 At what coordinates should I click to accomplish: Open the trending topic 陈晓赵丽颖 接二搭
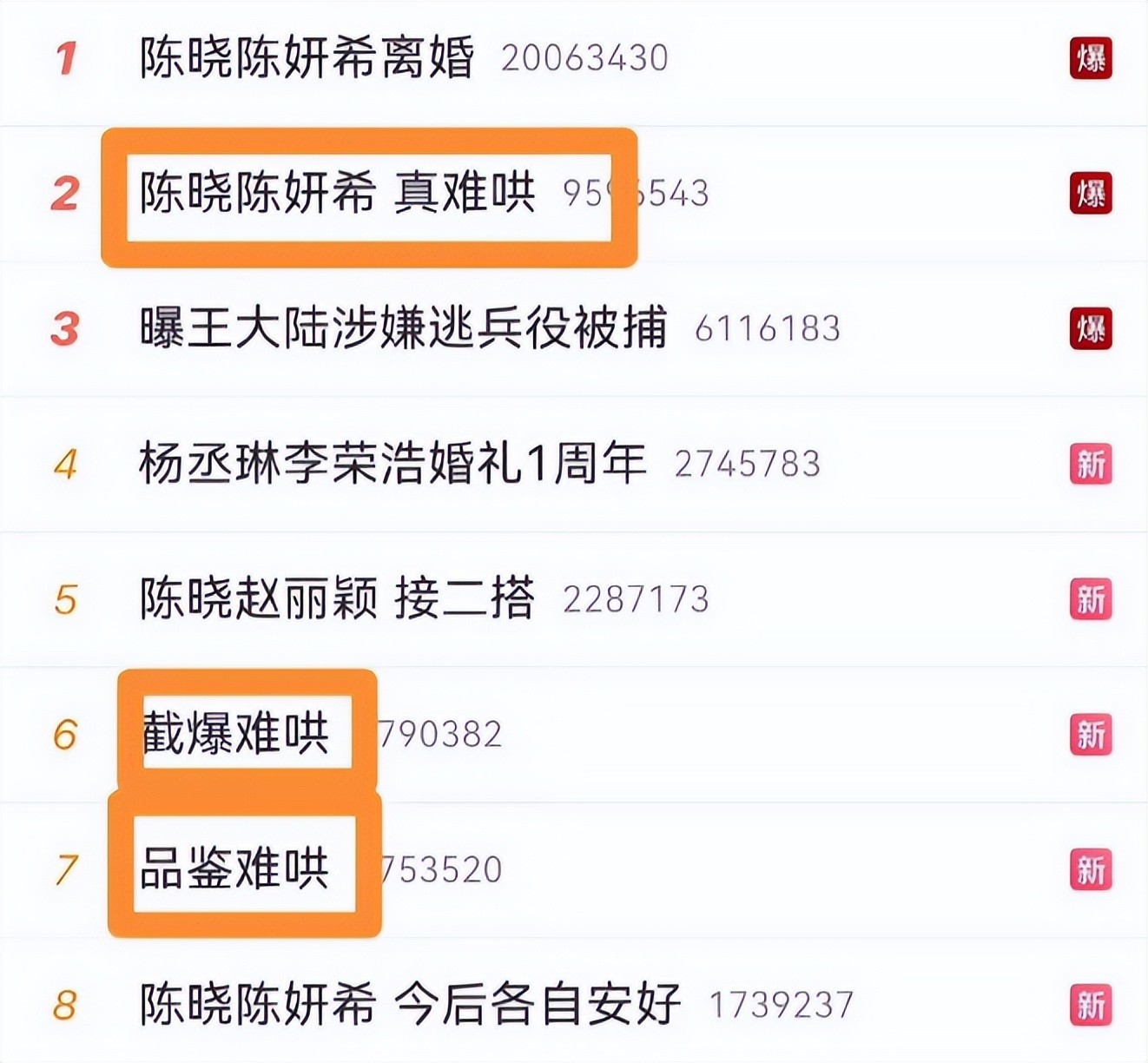pos(337,599)
